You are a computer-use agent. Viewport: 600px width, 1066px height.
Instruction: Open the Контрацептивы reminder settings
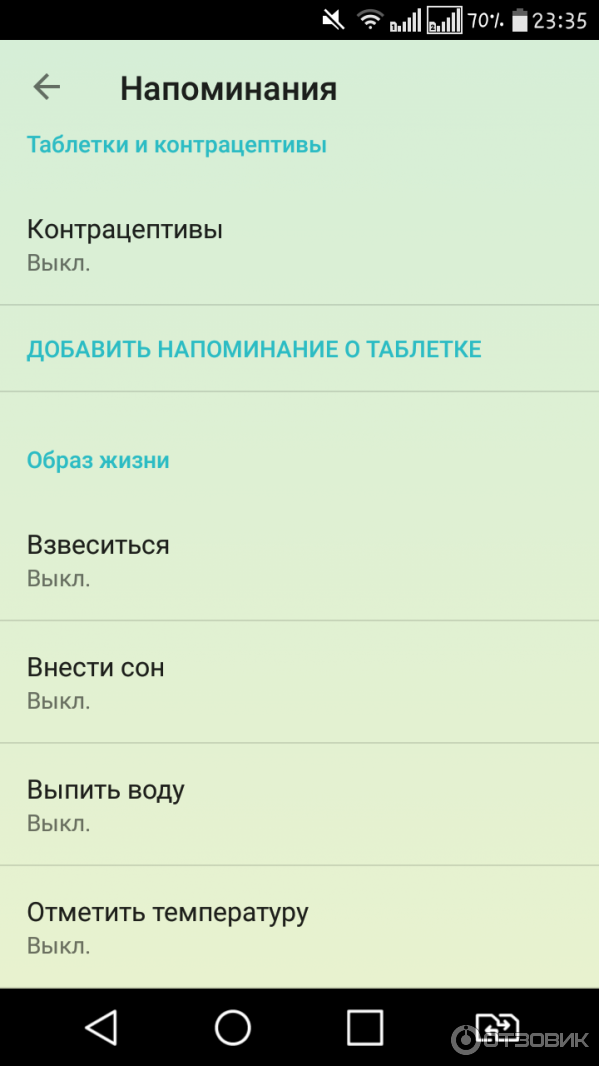click(x=299, y=245)
